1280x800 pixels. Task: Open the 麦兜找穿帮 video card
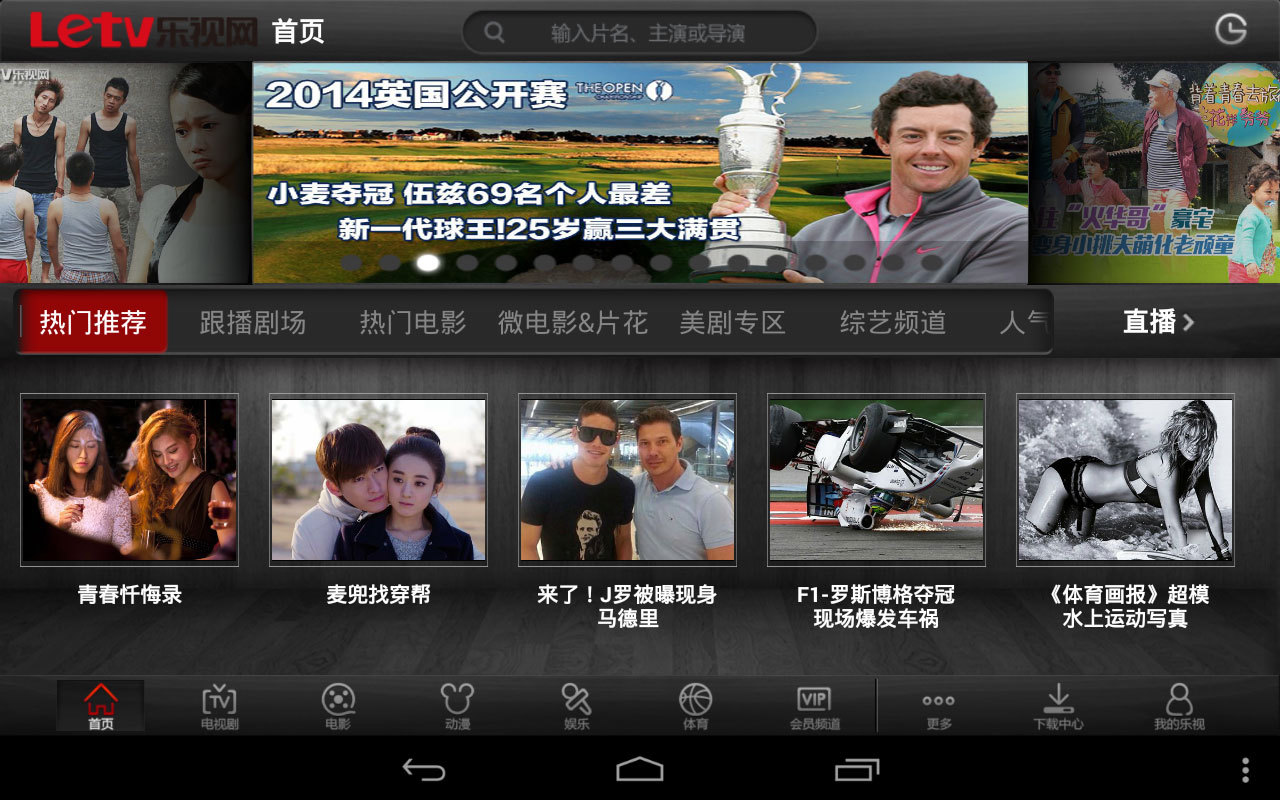pos(378,480)
